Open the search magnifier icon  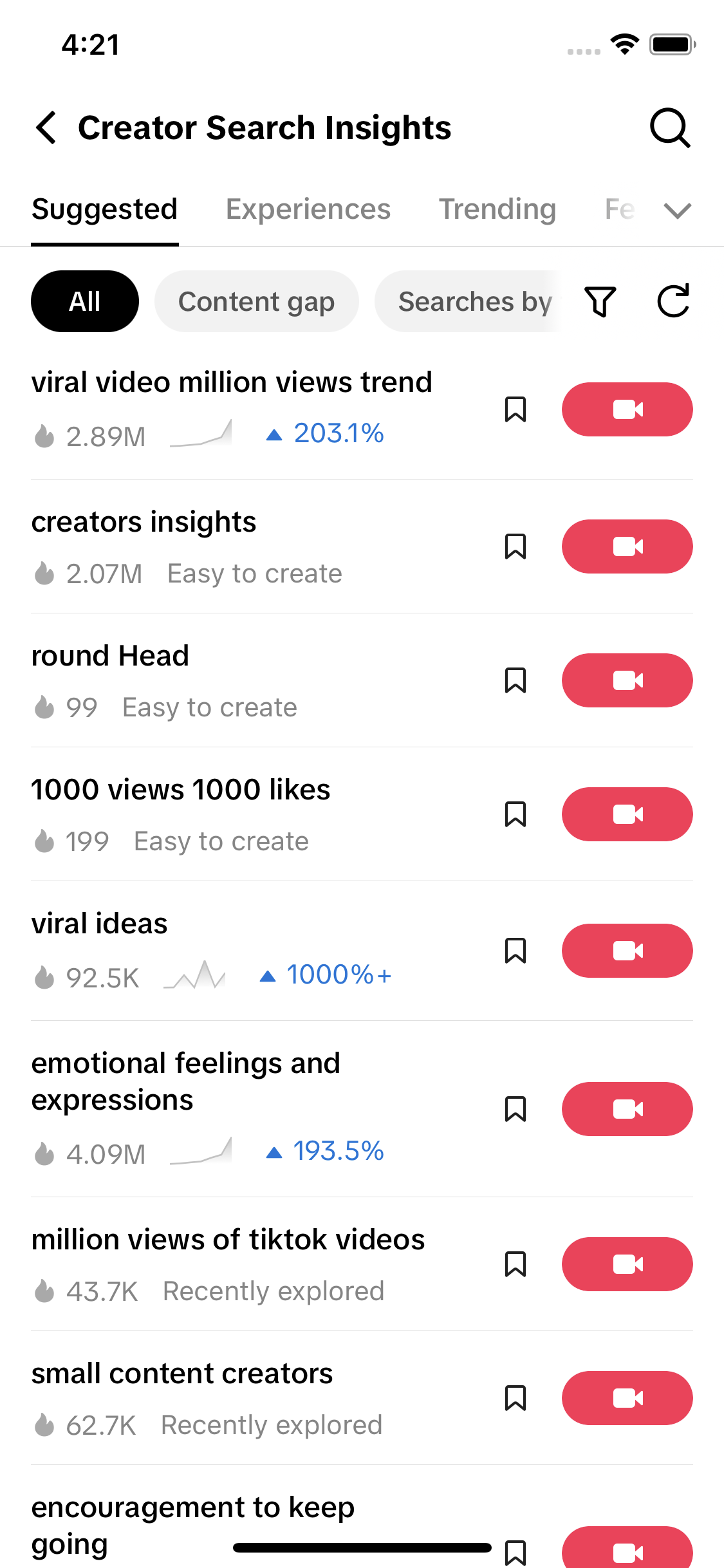[x=670, y=127]
